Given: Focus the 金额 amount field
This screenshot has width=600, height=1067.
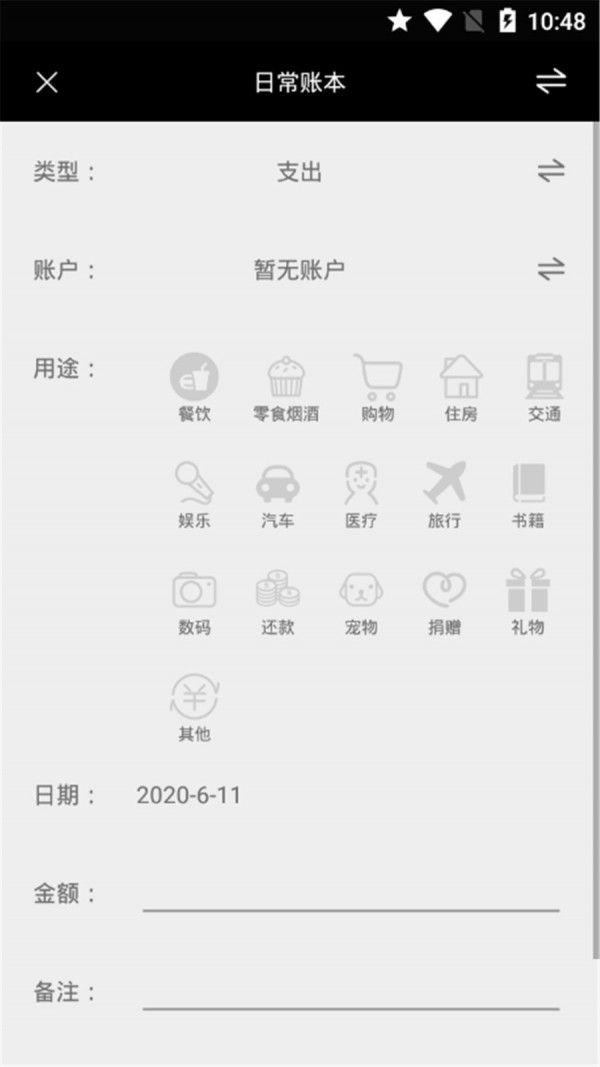Looking at the screenshot, I should click(350, 893).
